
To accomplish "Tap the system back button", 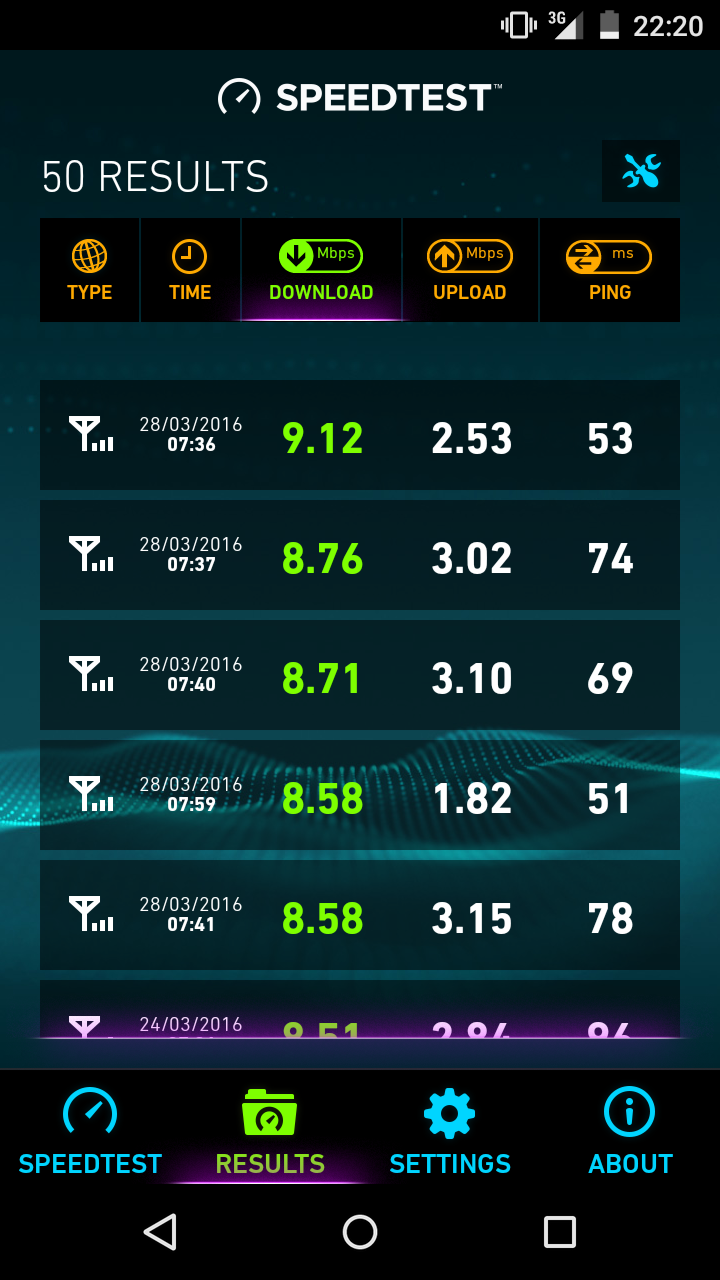I will tap(160, 1232).
